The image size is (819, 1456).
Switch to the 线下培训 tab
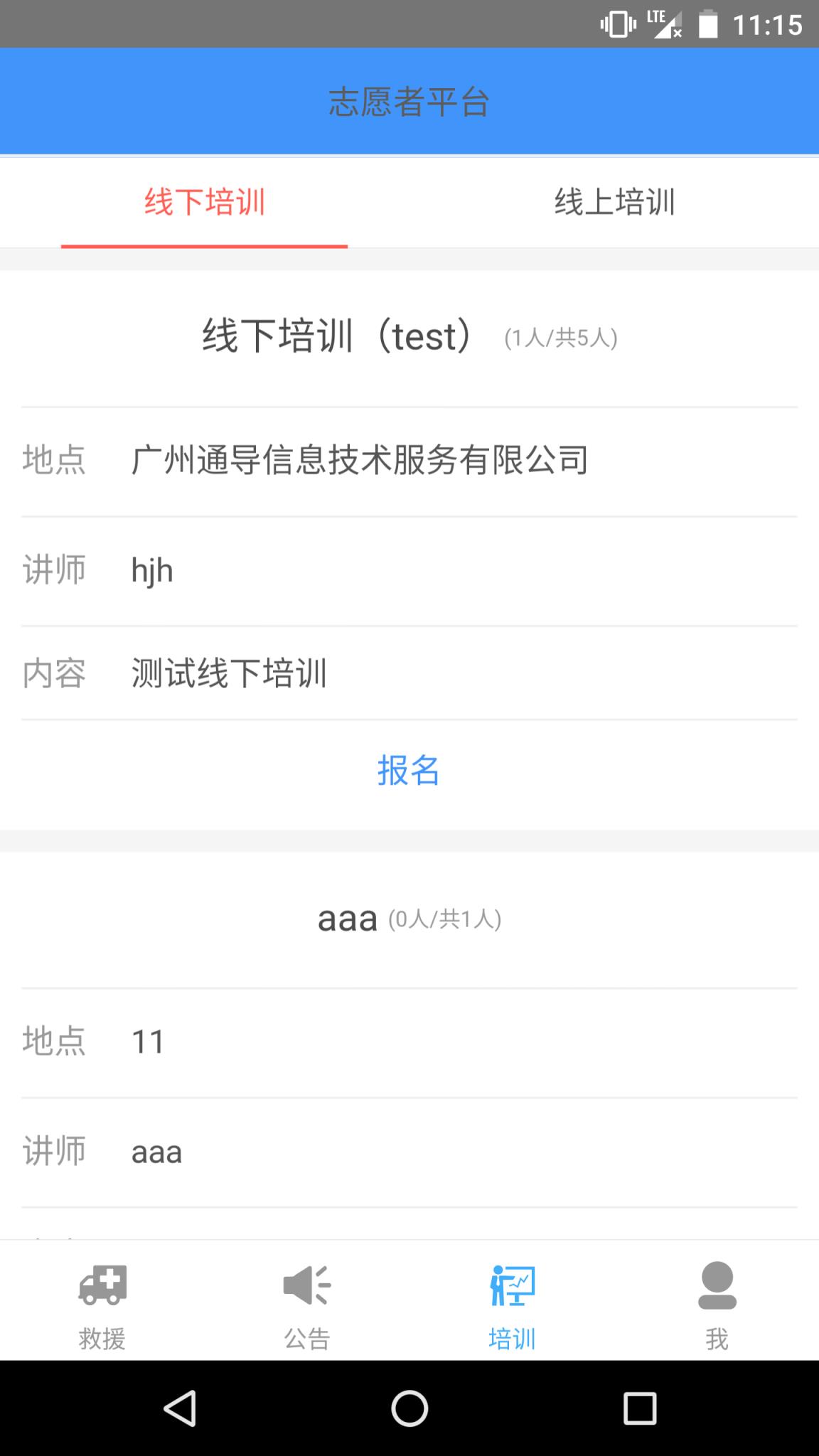(x=205, y=203)
